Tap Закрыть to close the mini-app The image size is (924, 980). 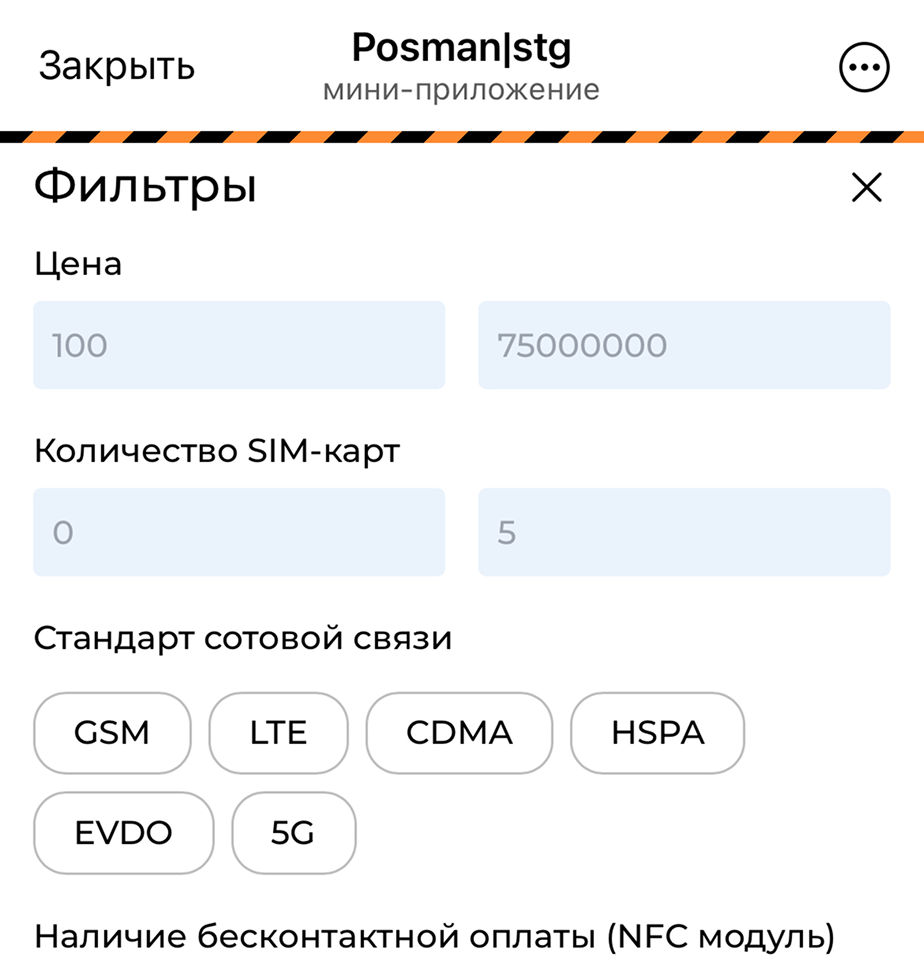pyautogui.click(x=116, y=67)
